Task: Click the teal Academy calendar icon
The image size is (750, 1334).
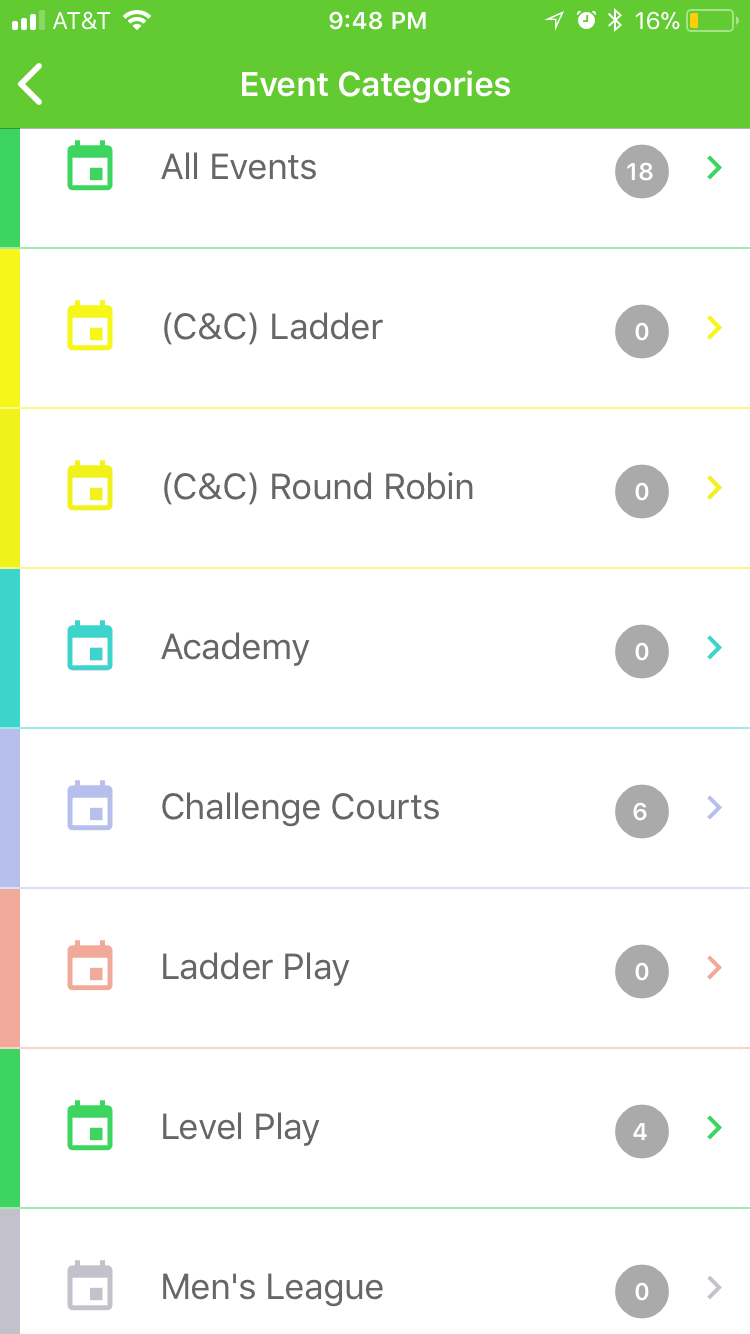Action: click(x=90, y=647)
